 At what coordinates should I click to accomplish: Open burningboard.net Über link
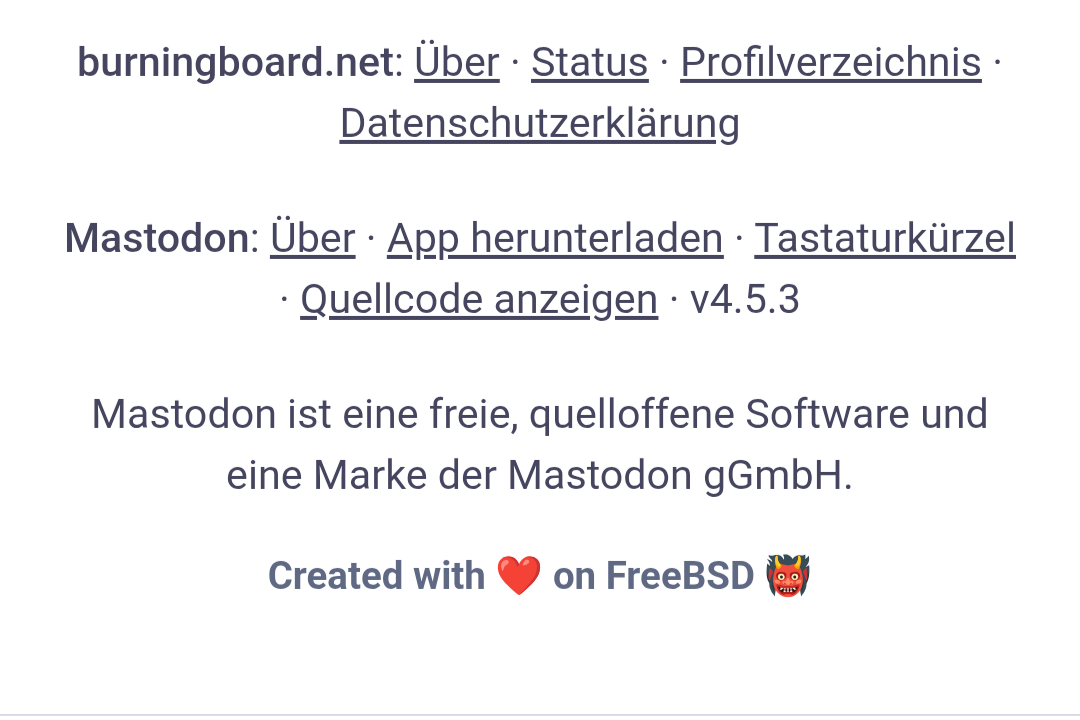click(x=456, y=63)
